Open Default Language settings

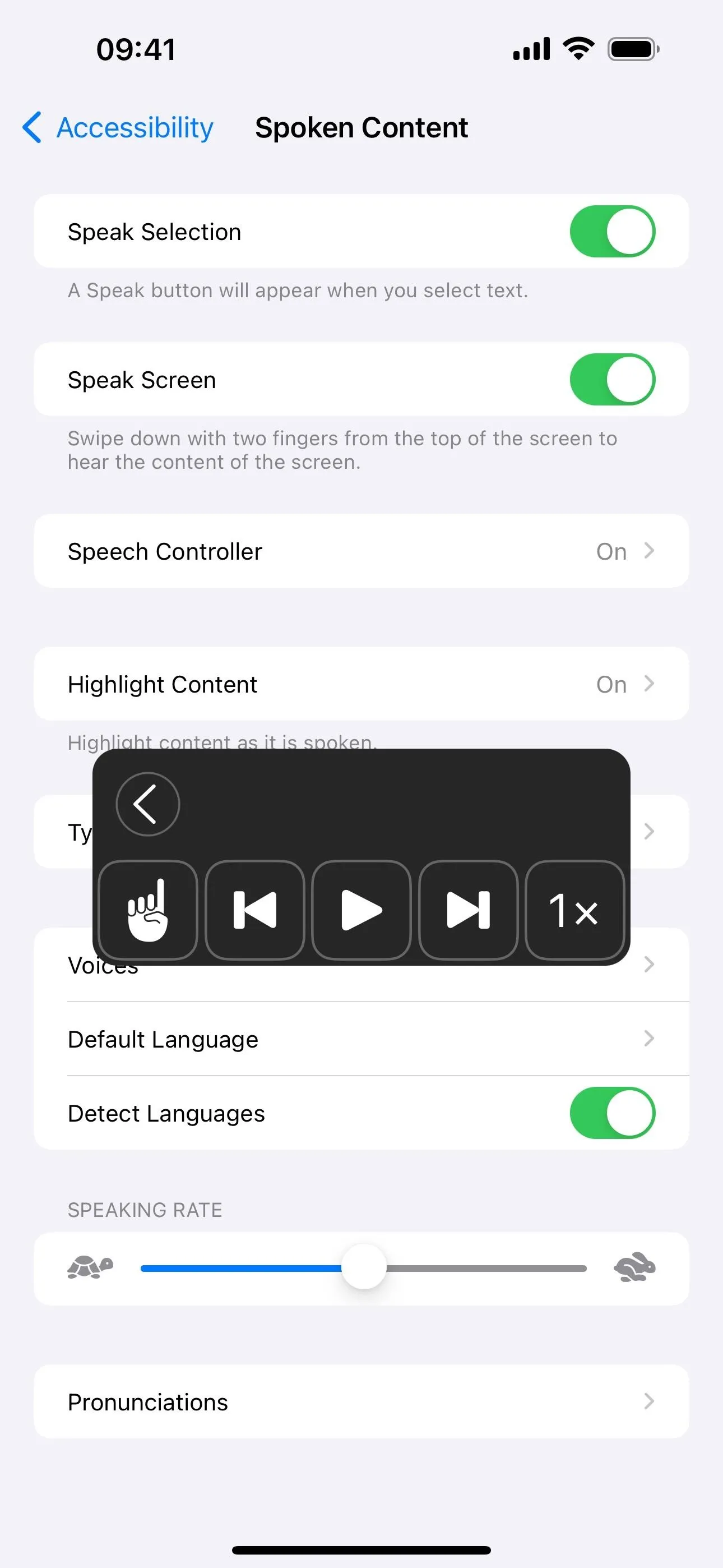(361, 1039)
